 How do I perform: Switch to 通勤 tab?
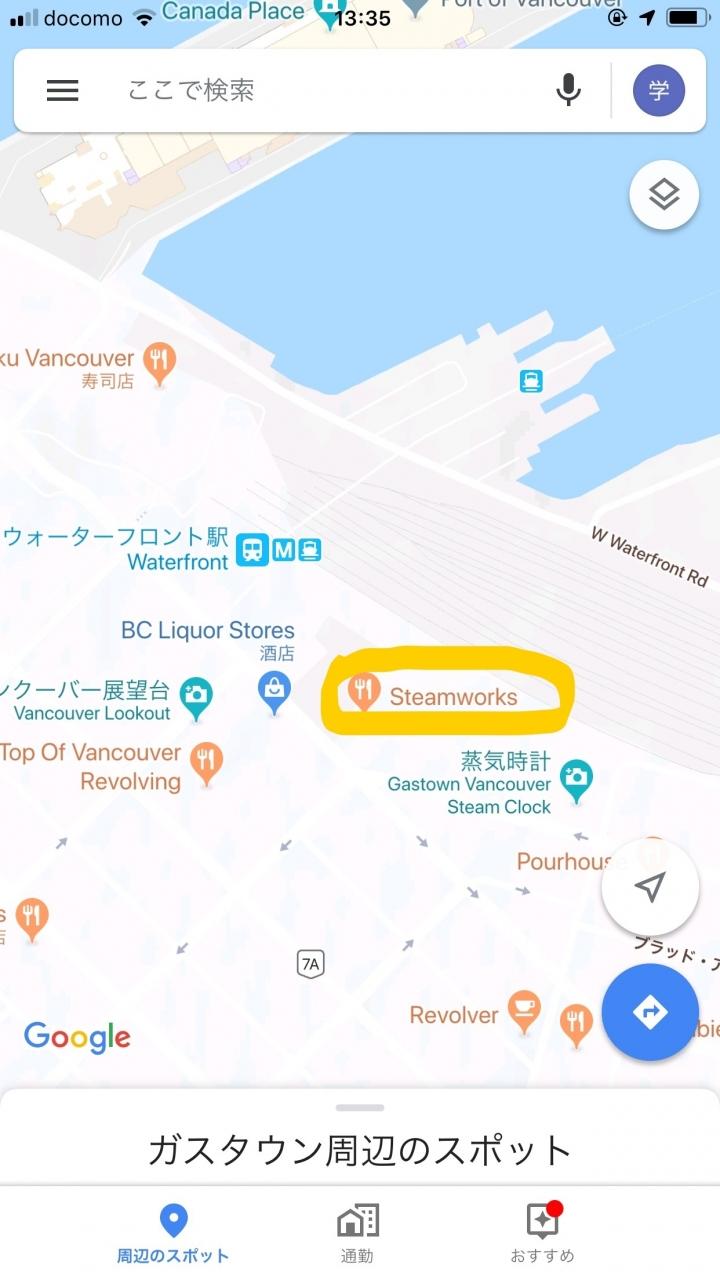click(358, 1233)
